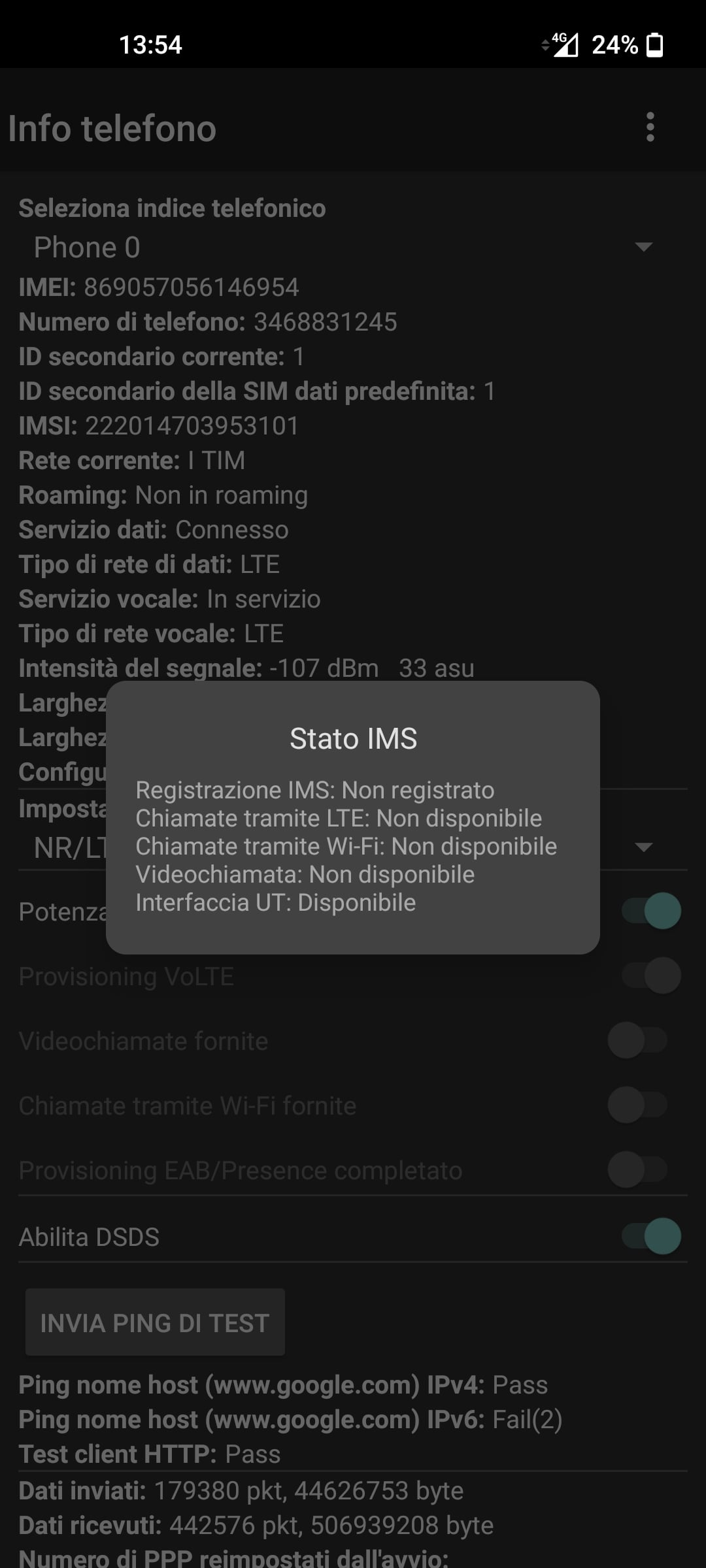Toggle the Potenza switch behind the dialog
Image resolution: width=706 pixels, height=1568 pixels.
[651, 911]
